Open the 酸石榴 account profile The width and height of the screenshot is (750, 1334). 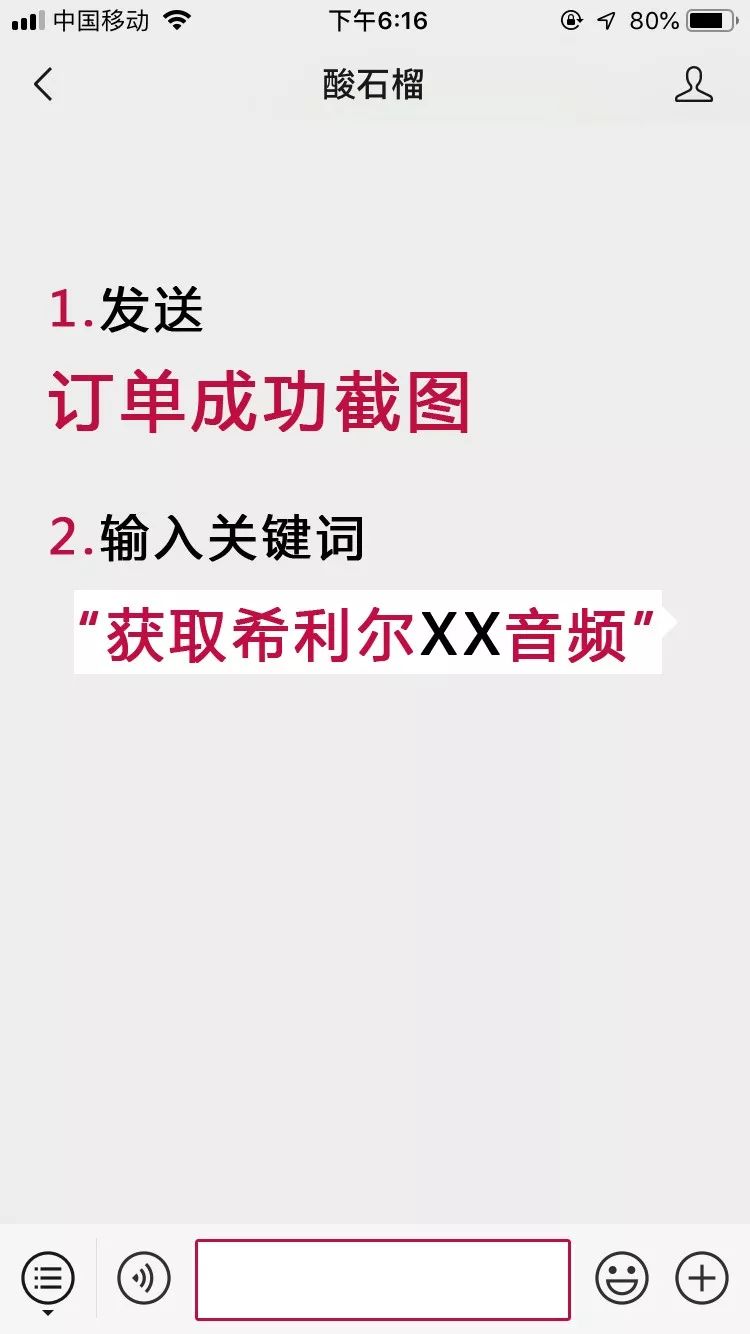pyautogui.click(x=693, y=85)
